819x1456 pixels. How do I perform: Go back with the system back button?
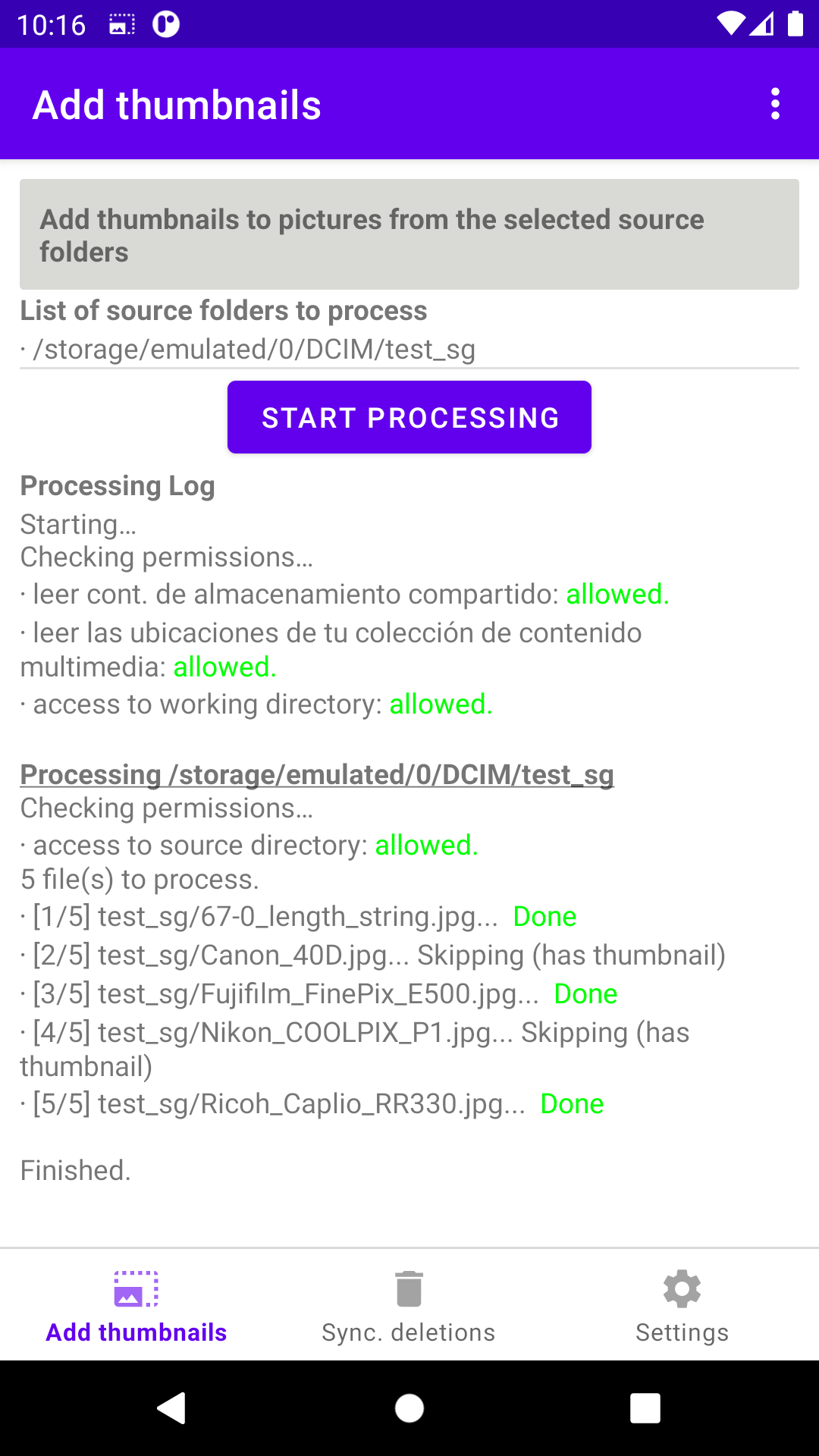point(171,1408)
